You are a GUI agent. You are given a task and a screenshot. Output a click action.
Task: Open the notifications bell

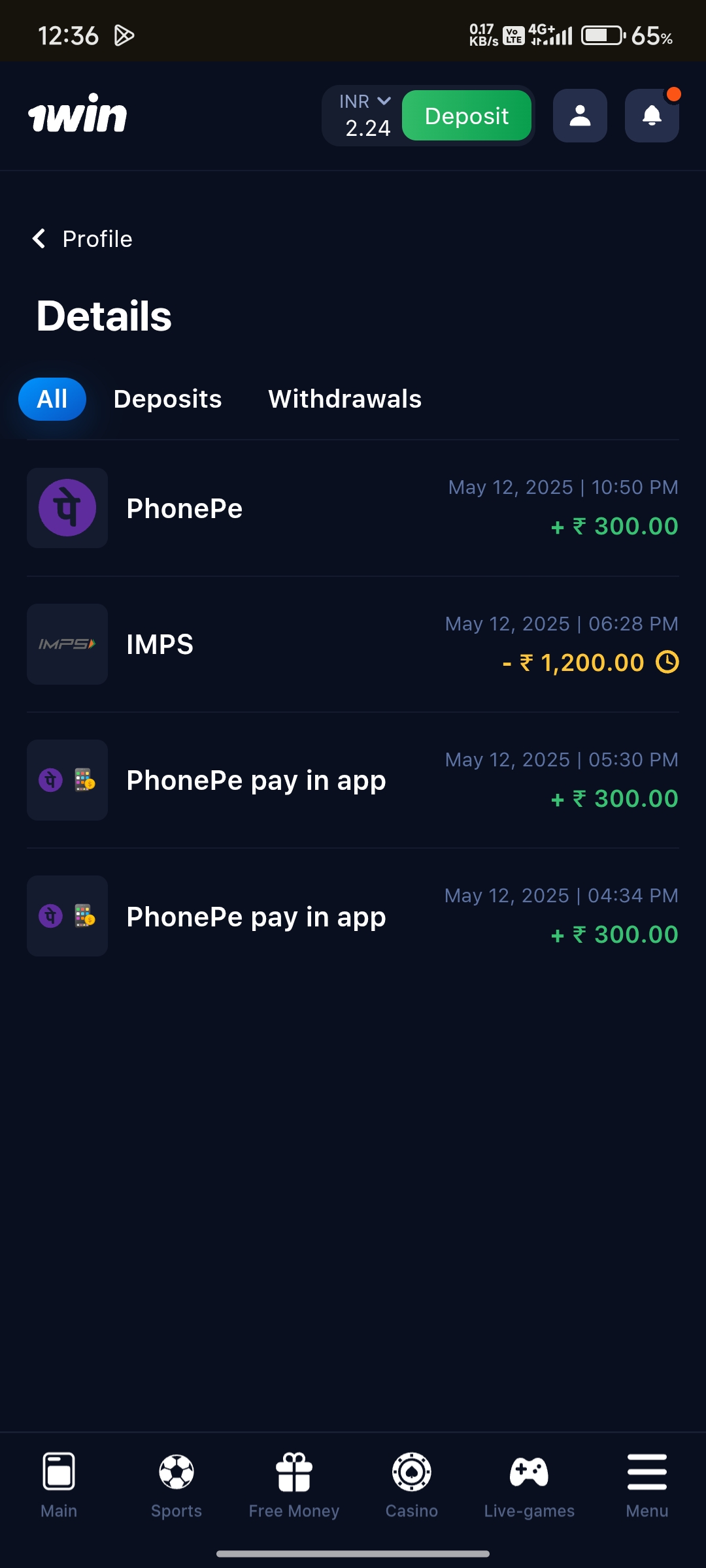click(x=652, y=116)
